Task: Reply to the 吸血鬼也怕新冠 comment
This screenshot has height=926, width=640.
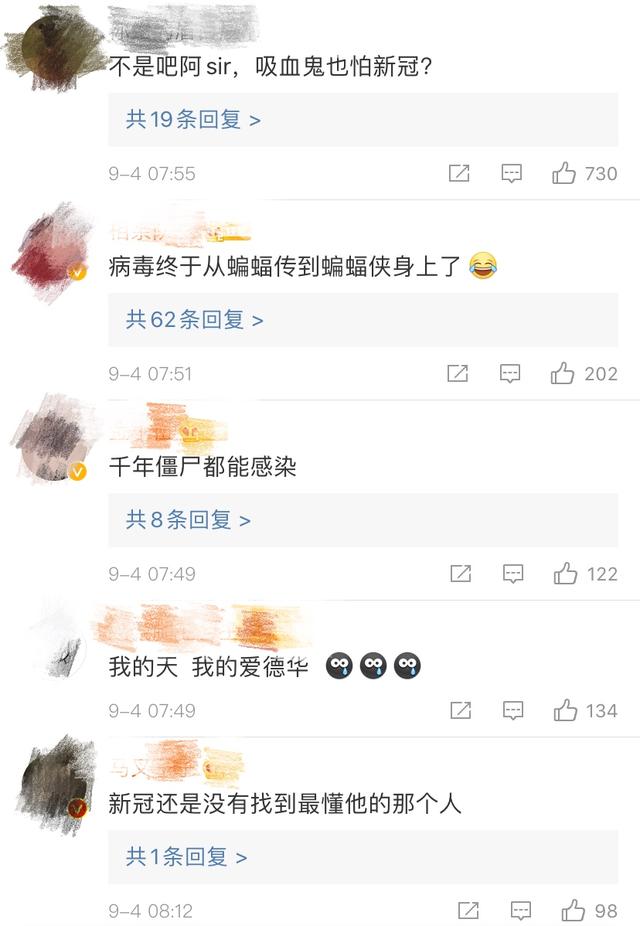Action: pos(511,173)
